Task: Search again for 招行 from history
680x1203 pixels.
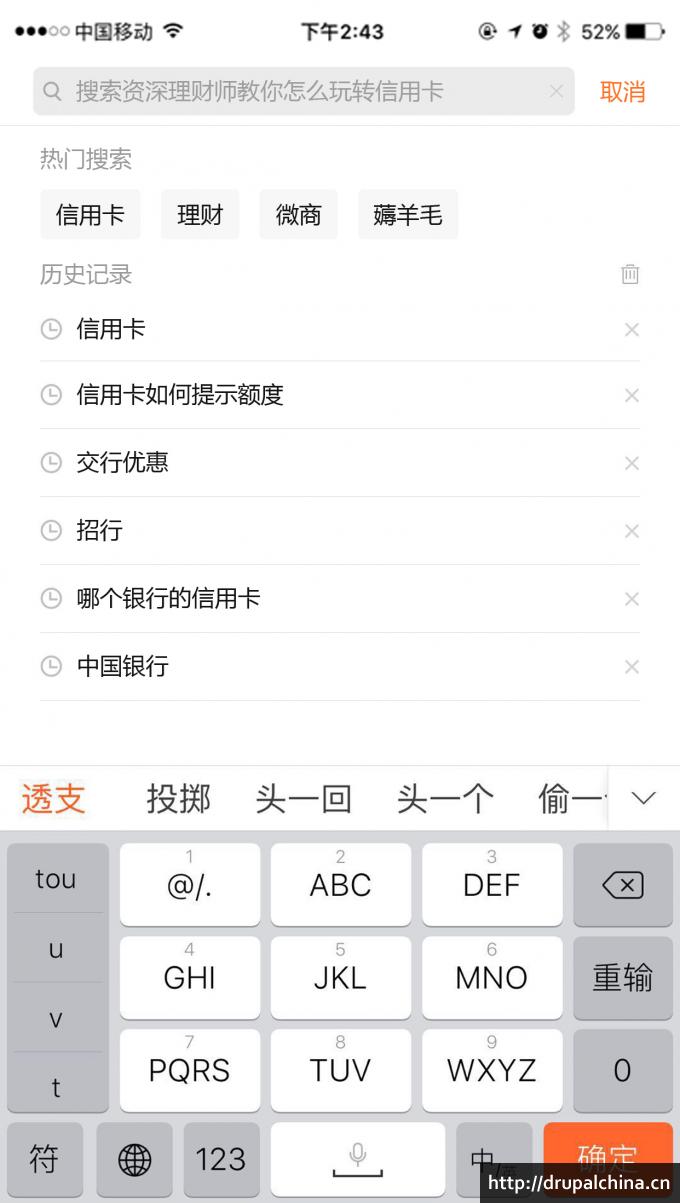Action: (100, 531)
